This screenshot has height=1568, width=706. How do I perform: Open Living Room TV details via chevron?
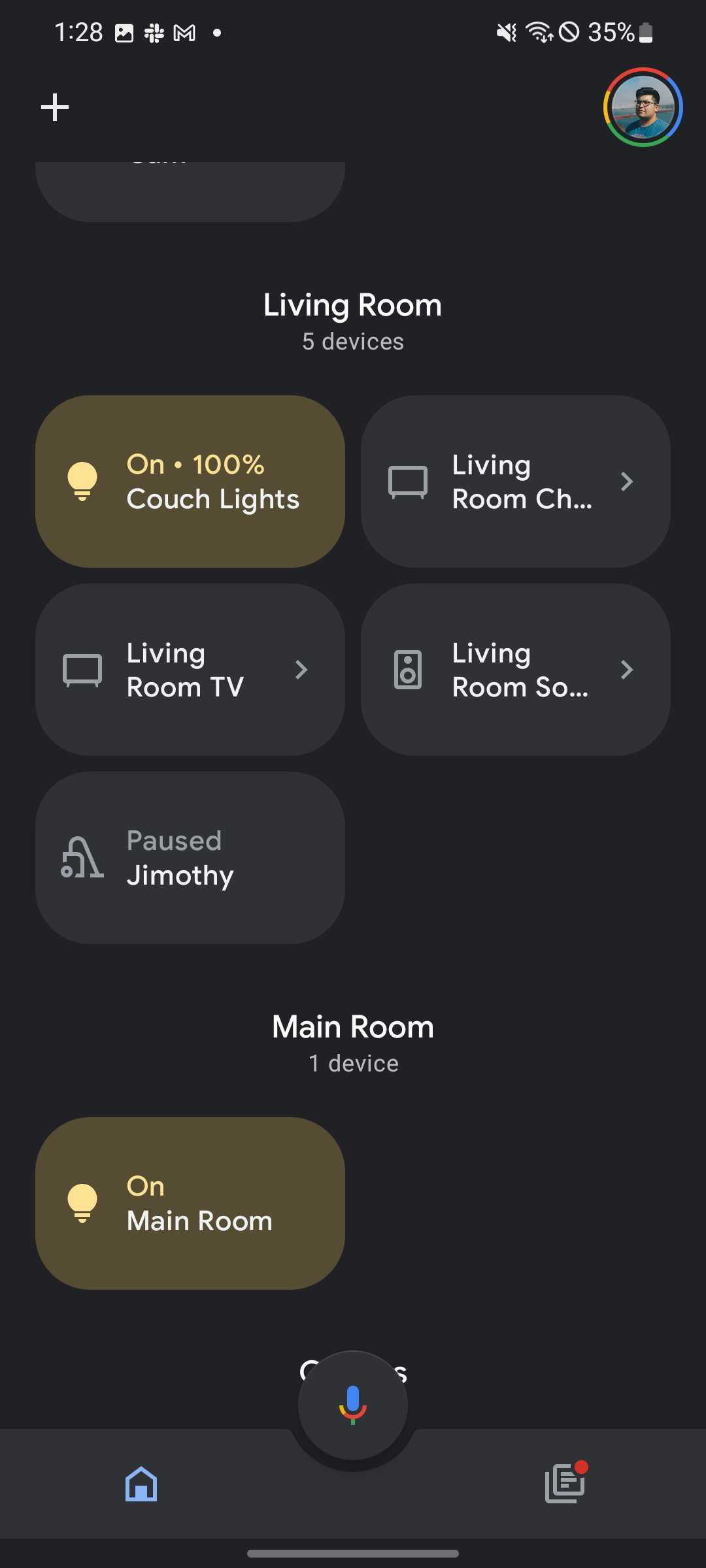pos(301,670)
